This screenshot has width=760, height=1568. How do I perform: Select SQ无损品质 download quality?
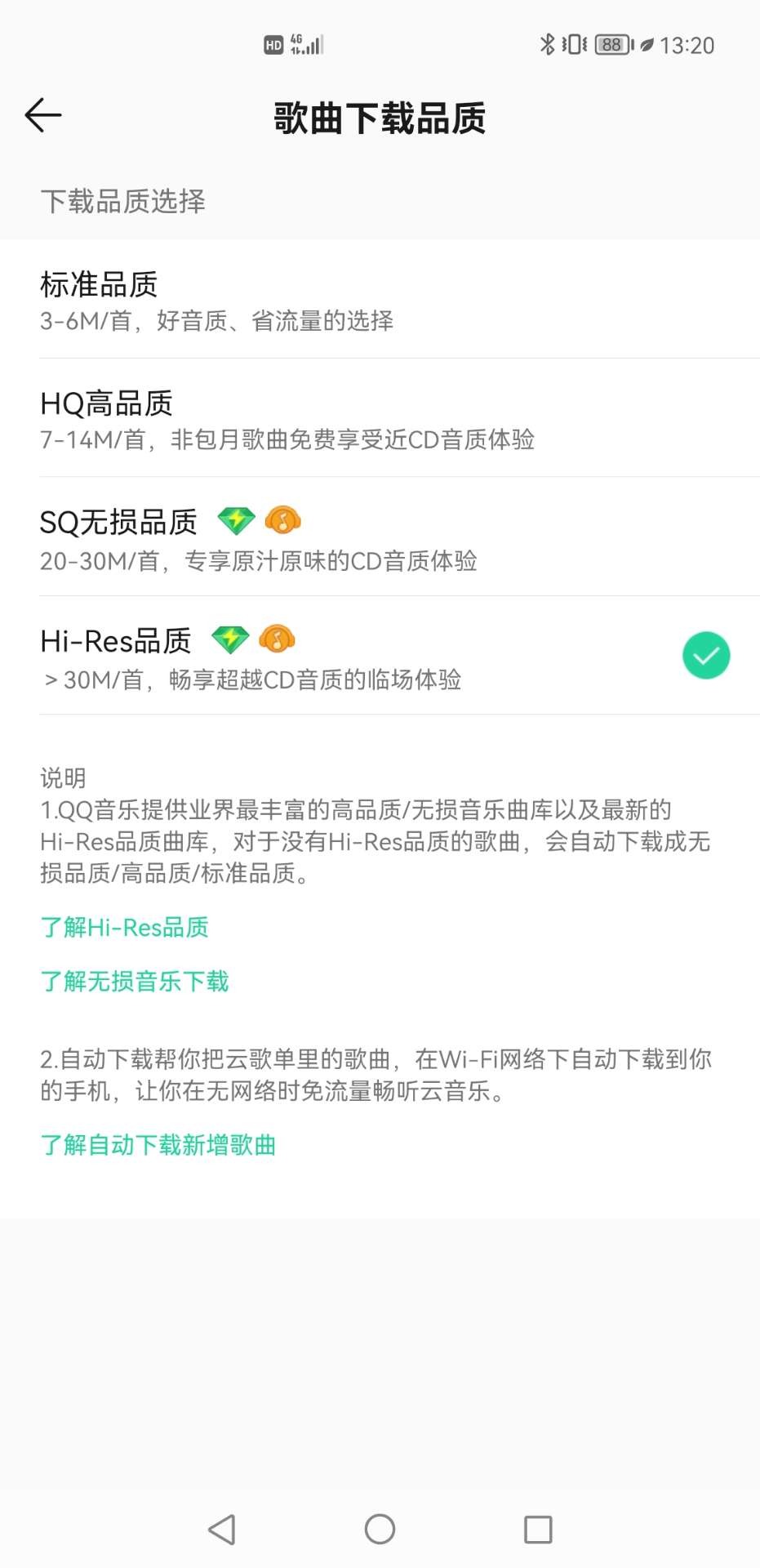coord(380,537)
